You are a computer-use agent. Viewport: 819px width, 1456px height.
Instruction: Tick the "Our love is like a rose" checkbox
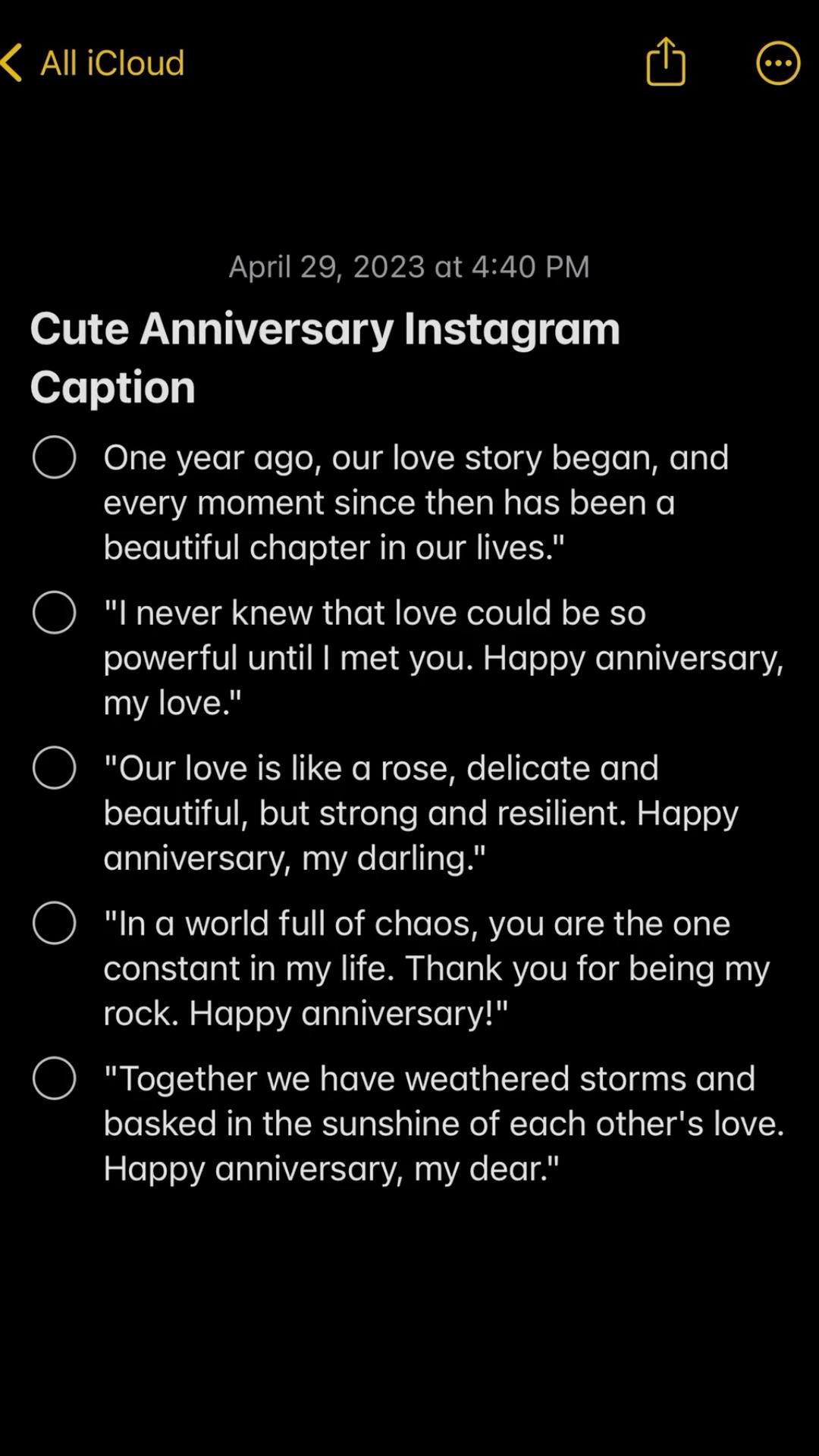tap(55, 767)
